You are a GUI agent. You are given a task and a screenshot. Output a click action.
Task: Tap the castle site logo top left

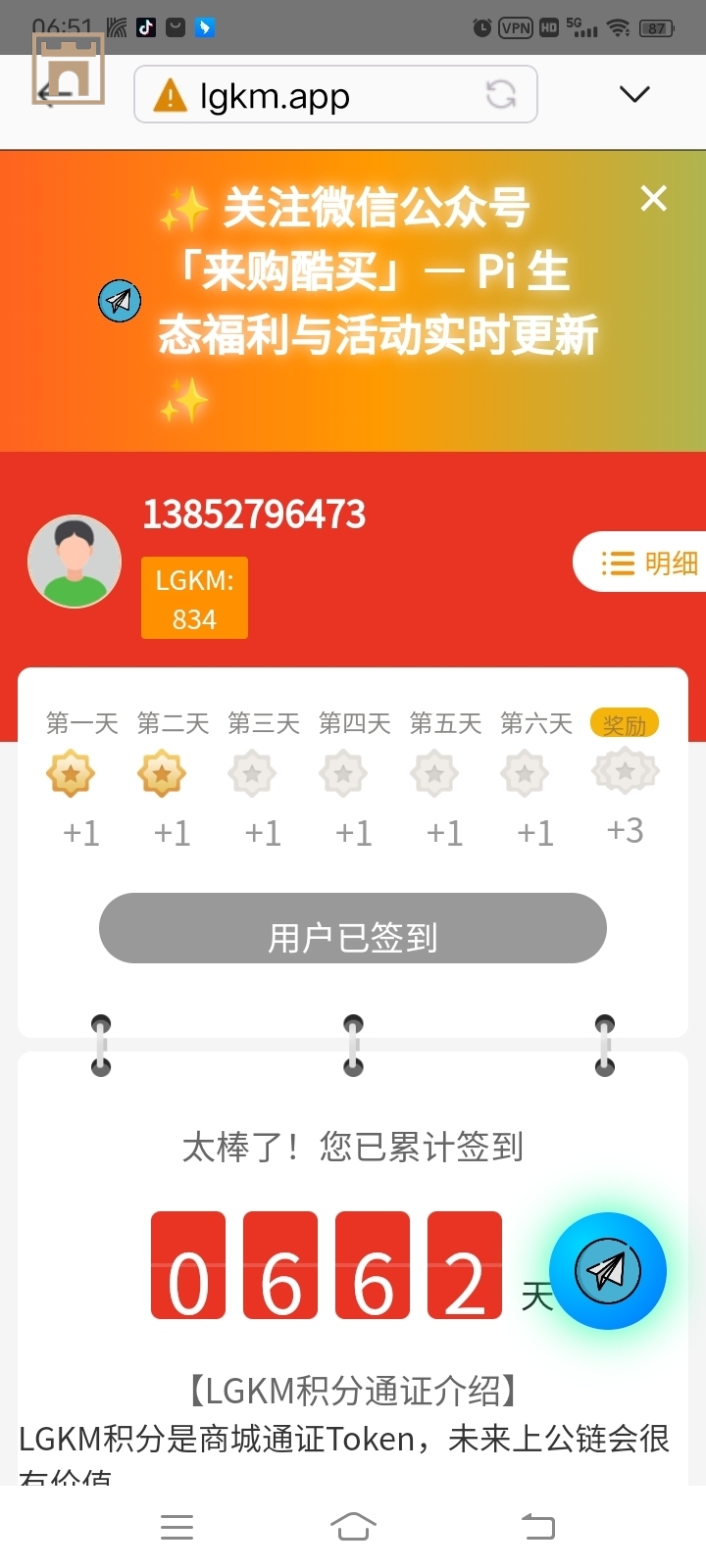pos(70,67)
